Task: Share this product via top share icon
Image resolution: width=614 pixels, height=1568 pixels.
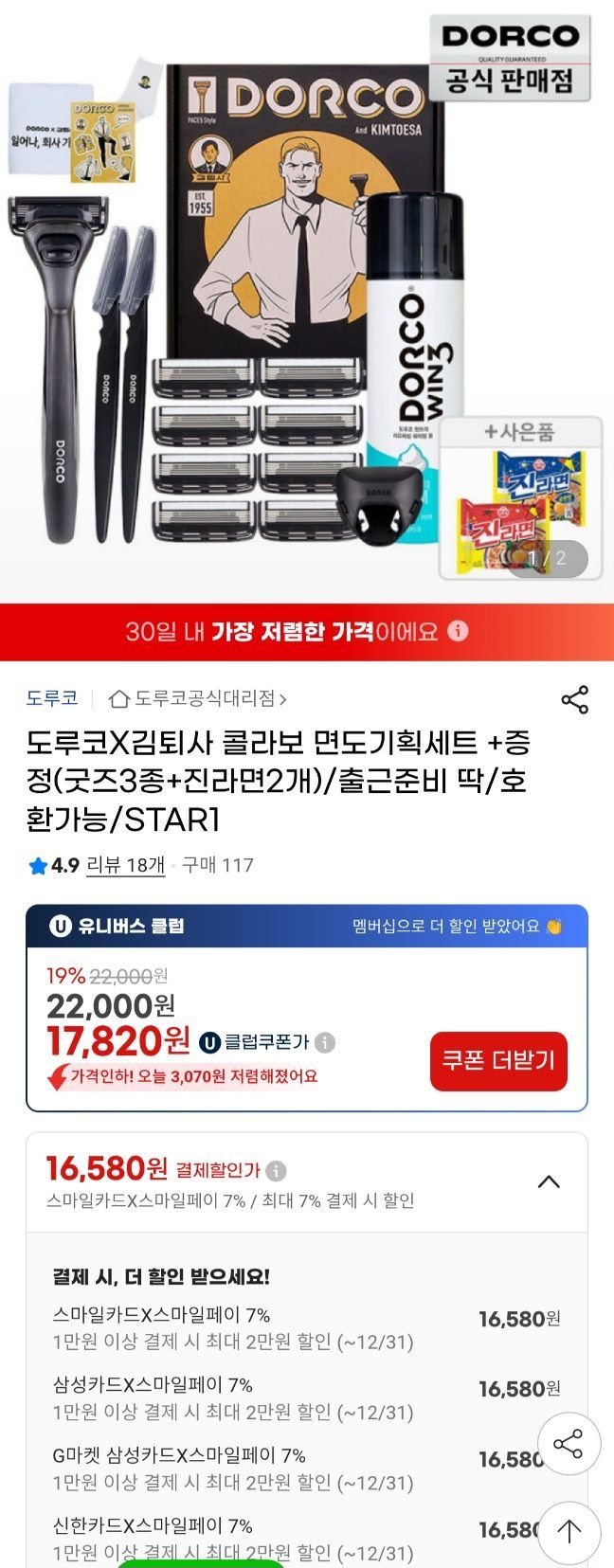Action: pos(574,699)
